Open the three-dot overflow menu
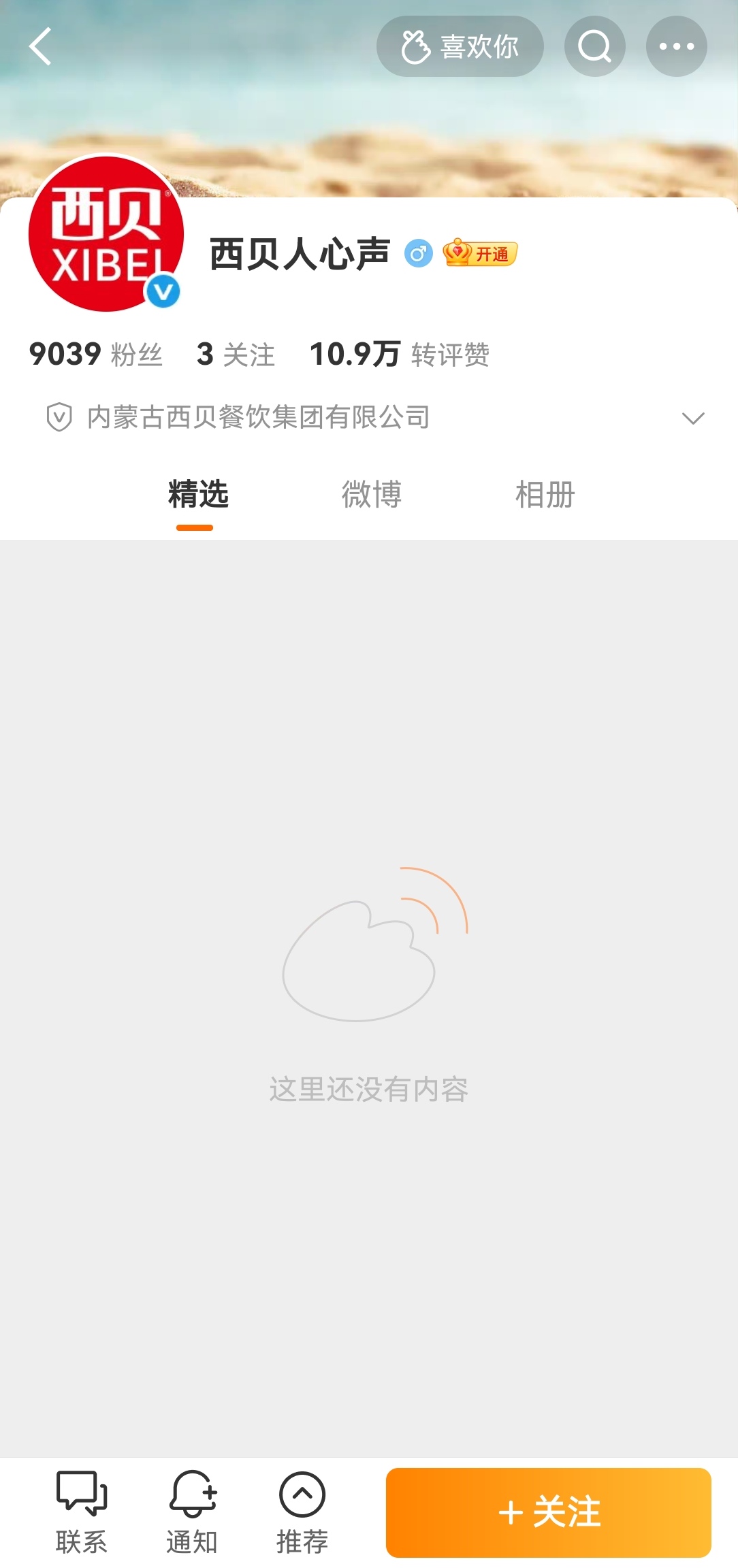Screen dimensions: 738x1568 676,46
